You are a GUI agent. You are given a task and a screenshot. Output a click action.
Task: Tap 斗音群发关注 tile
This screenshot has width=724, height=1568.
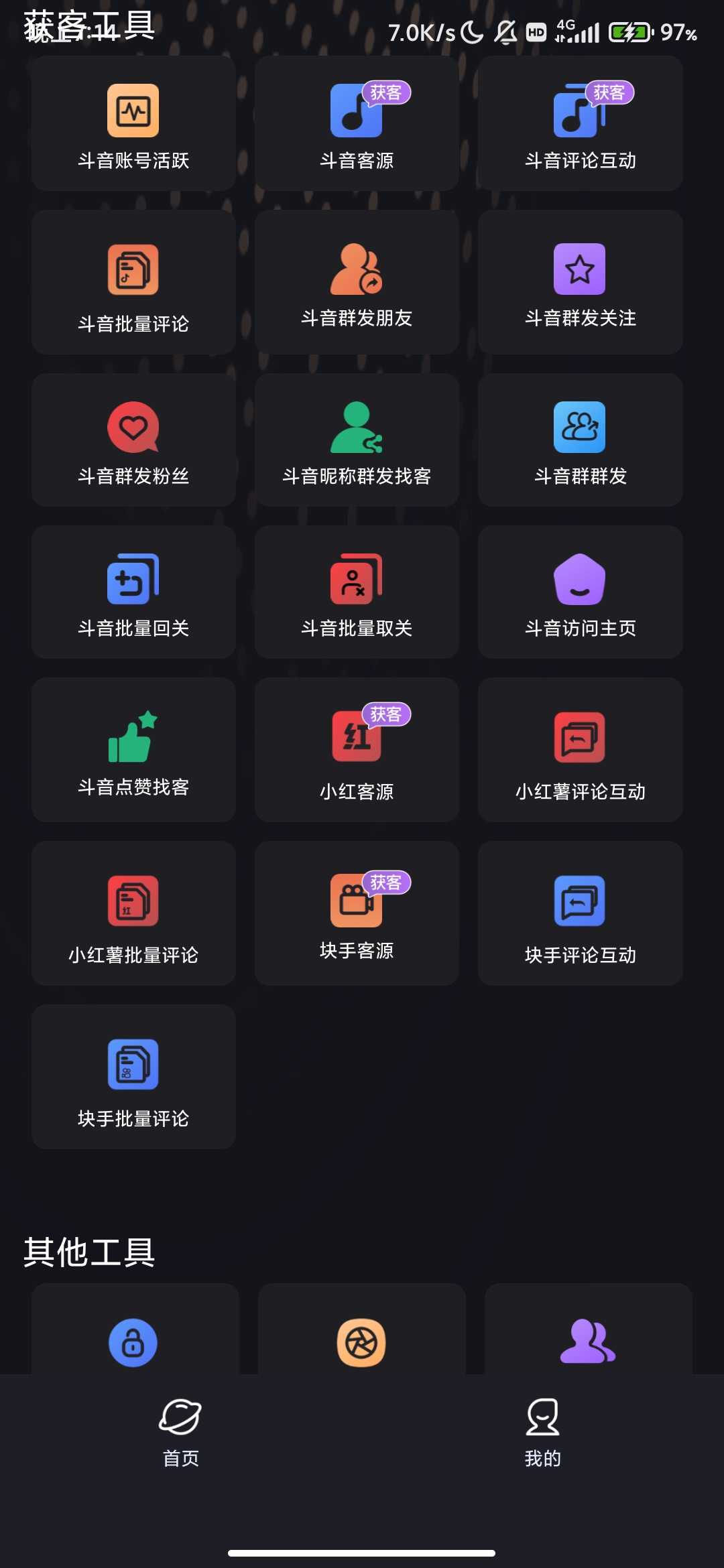click(580, 283)
